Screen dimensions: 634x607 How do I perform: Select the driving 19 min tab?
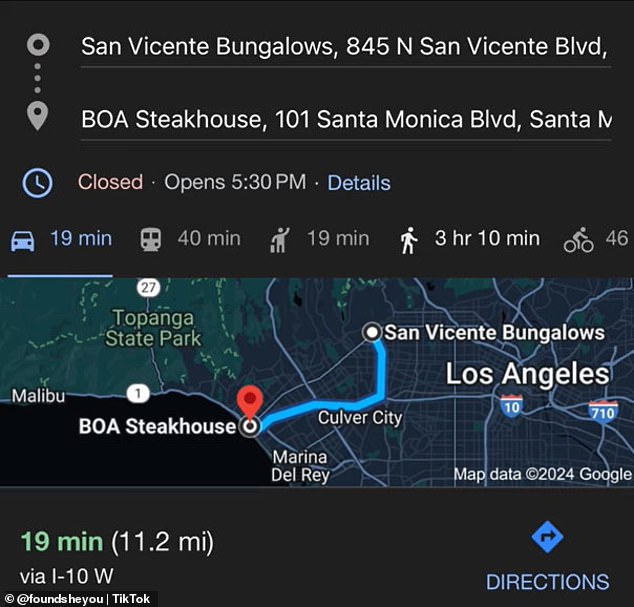click(x=62, y=239)
